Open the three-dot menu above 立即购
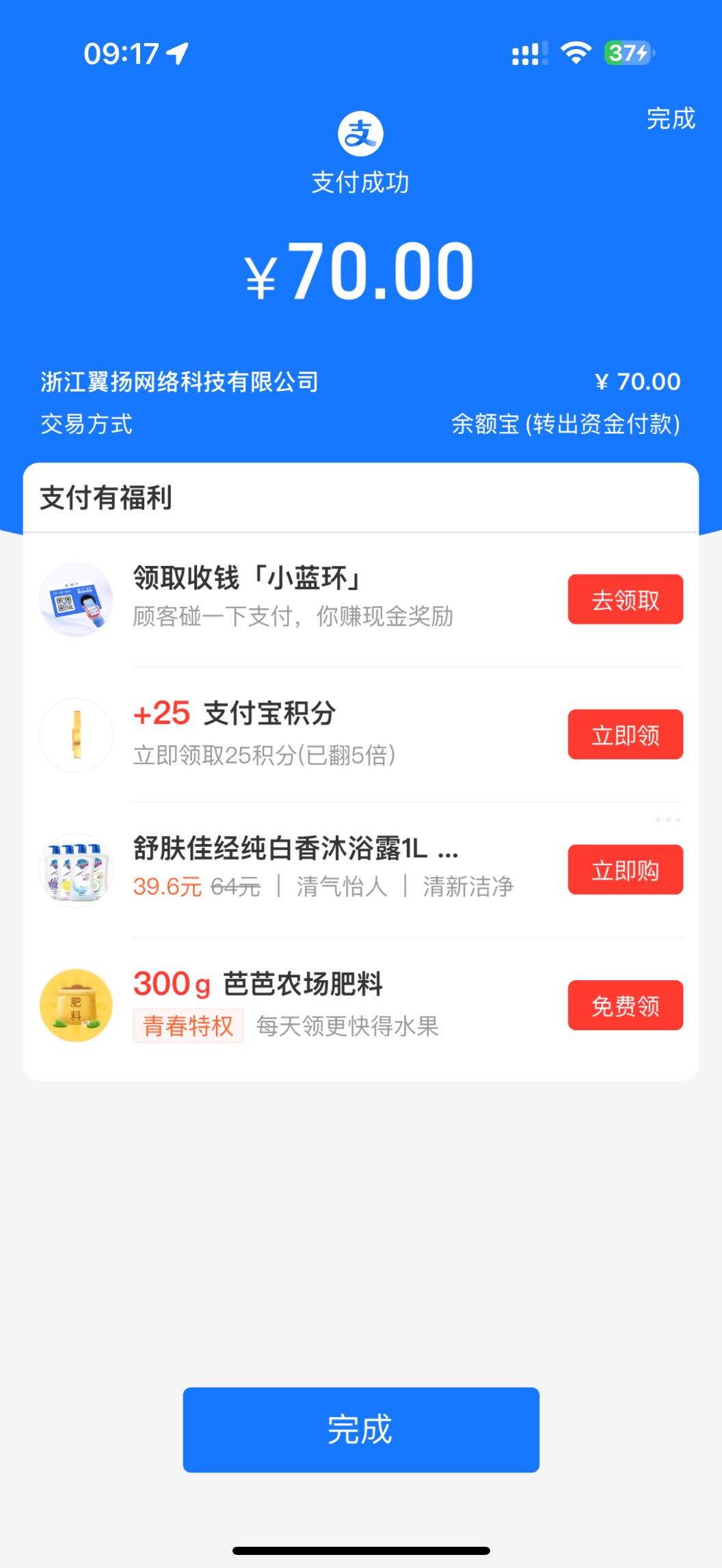The height and width of the screenshot is (1568, 722). point(667,820)
